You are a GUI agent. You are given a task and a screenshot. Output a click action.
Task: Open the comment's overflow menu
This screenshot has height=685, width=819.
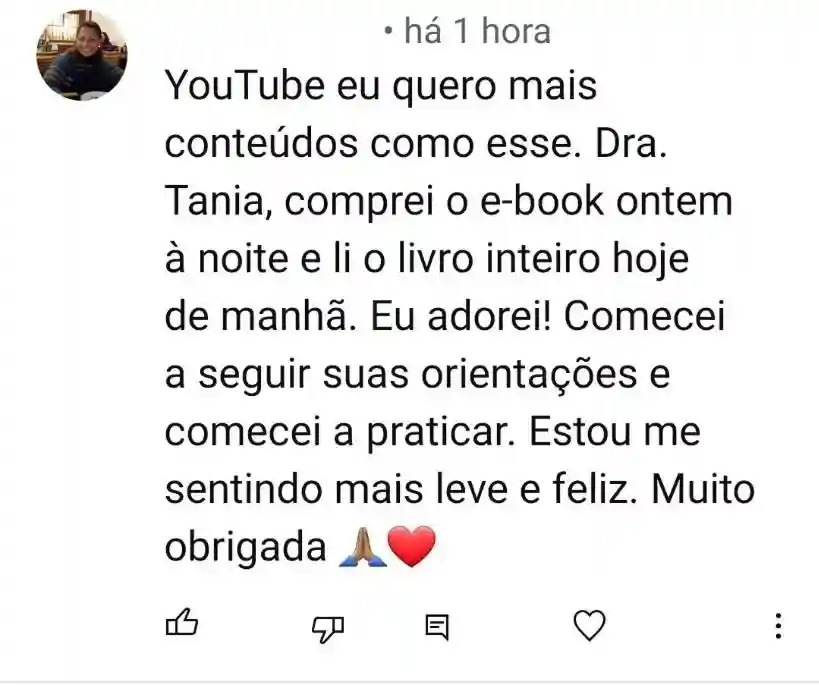(x=778, y=627)
